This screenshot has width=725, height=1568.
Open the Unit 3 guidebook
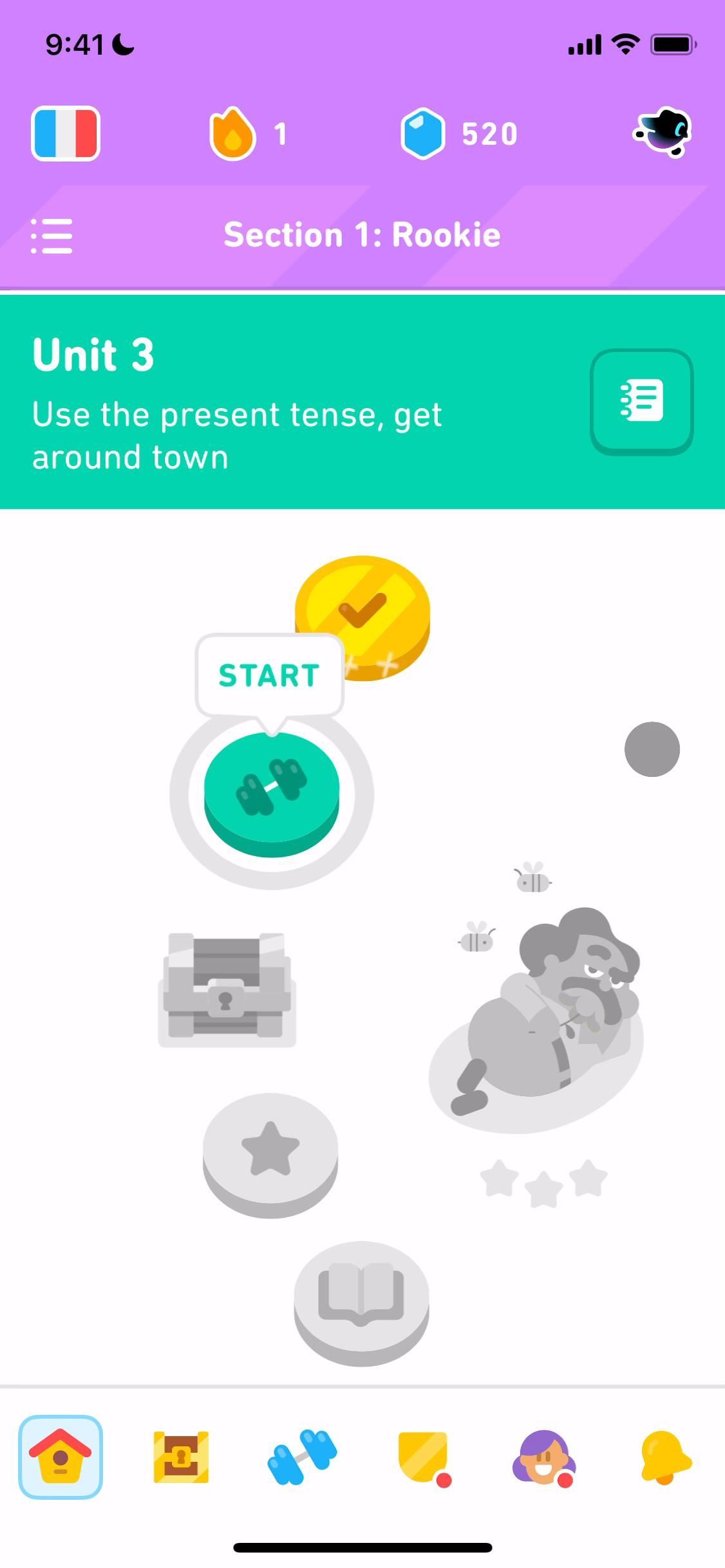642,401
